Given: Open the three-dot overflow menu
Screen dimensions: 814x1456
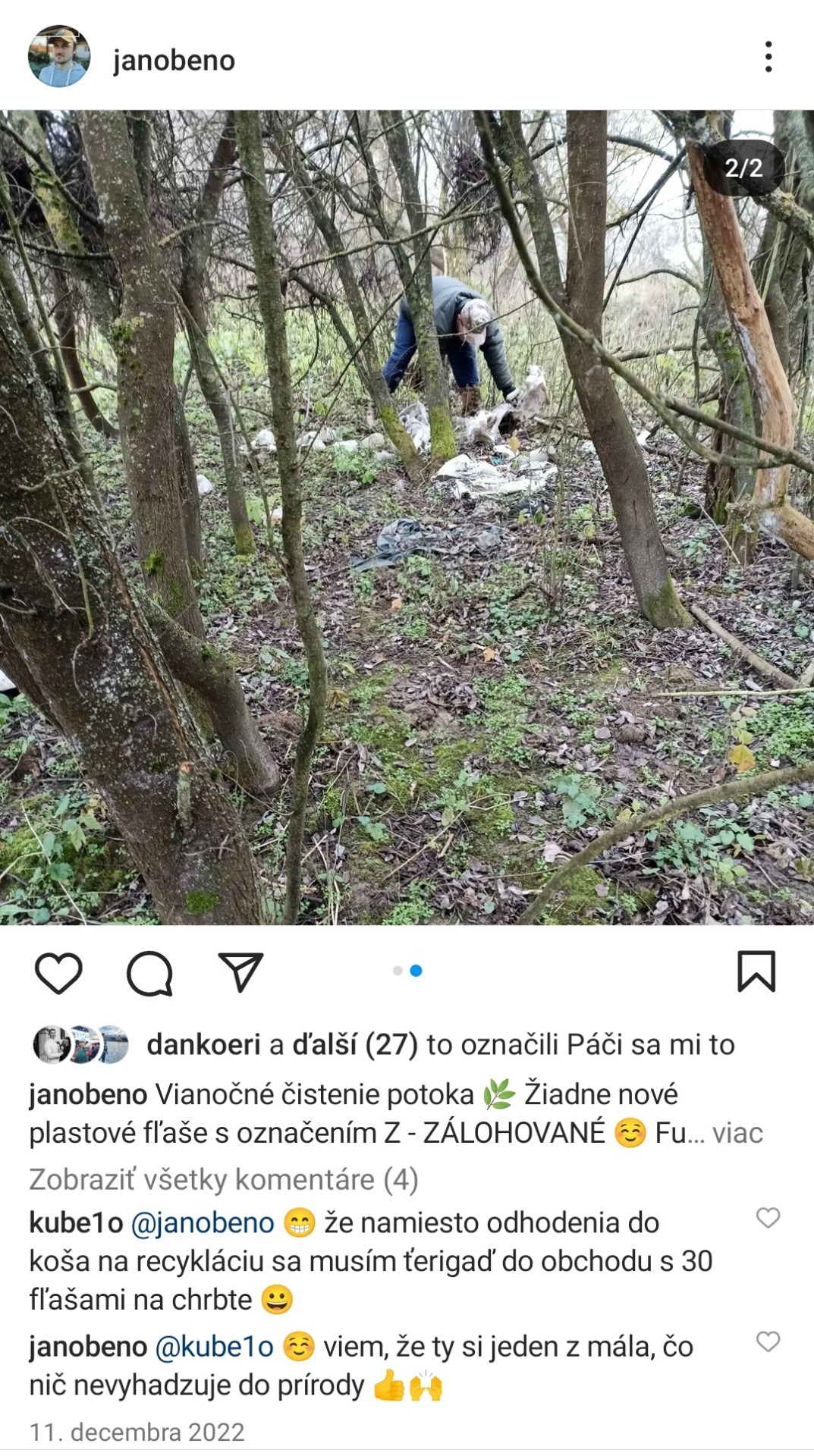Looking at the screenshot, I should tap(768, 58).
